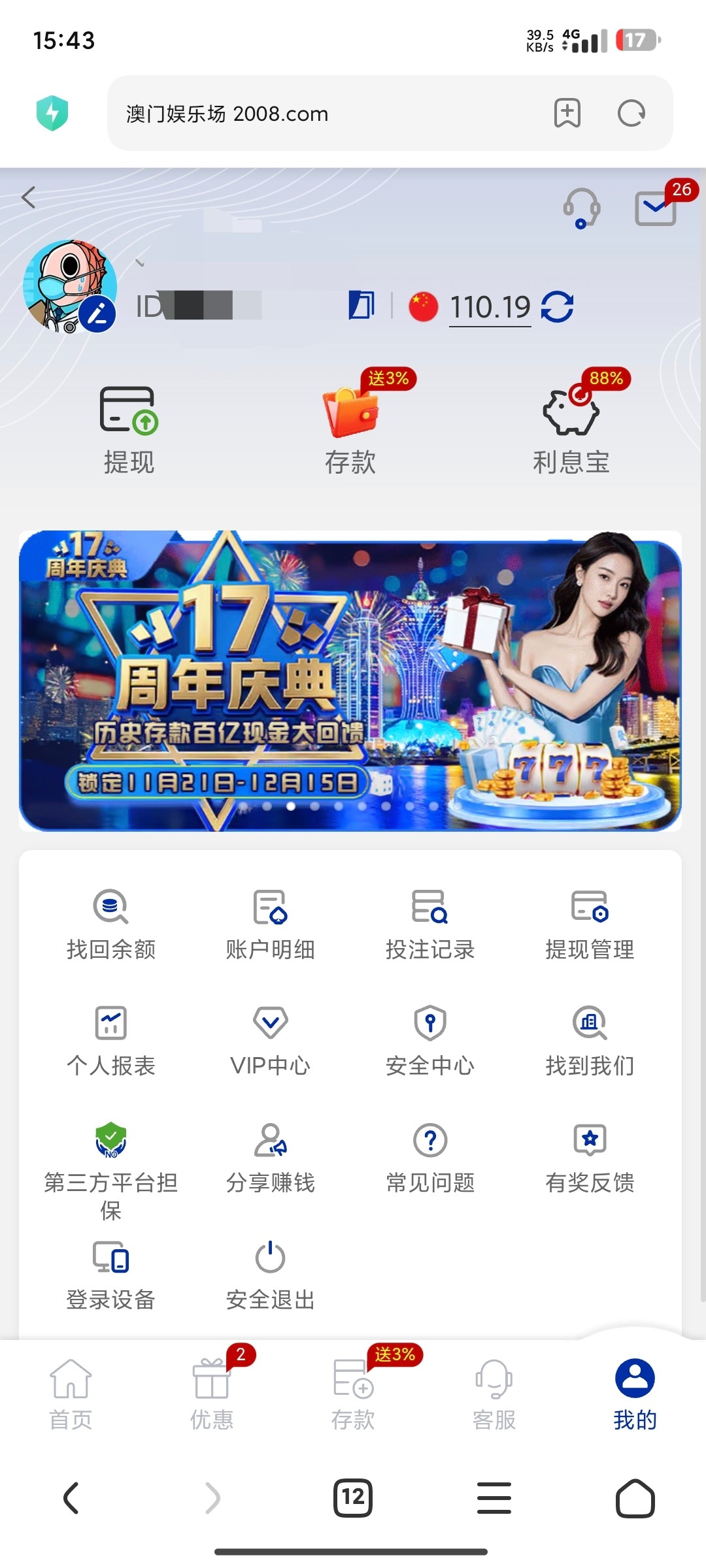Viewport: 706px width, 1568px height.
Task: Select 安全退出 to log out
Action: tap(270, 1275)
